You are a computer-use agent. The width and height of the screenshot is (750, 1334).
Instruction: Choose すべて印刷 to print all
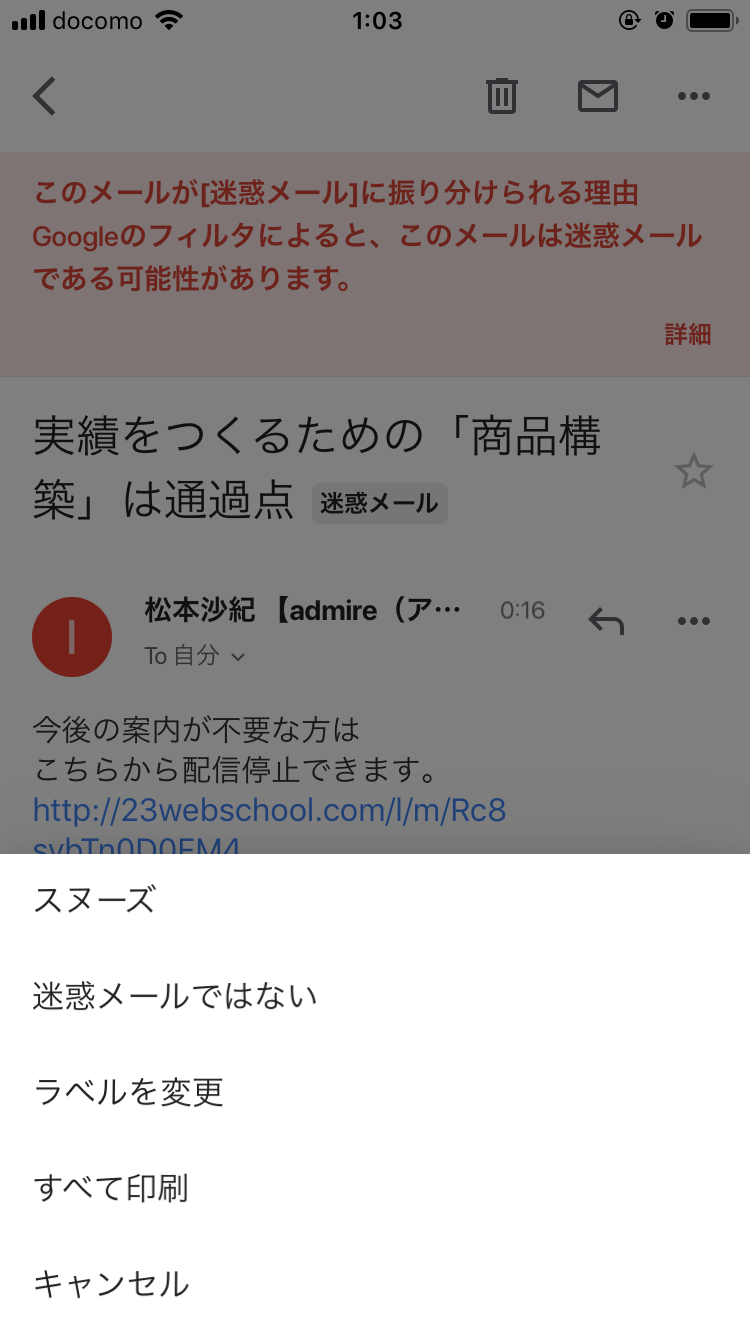110,1188
